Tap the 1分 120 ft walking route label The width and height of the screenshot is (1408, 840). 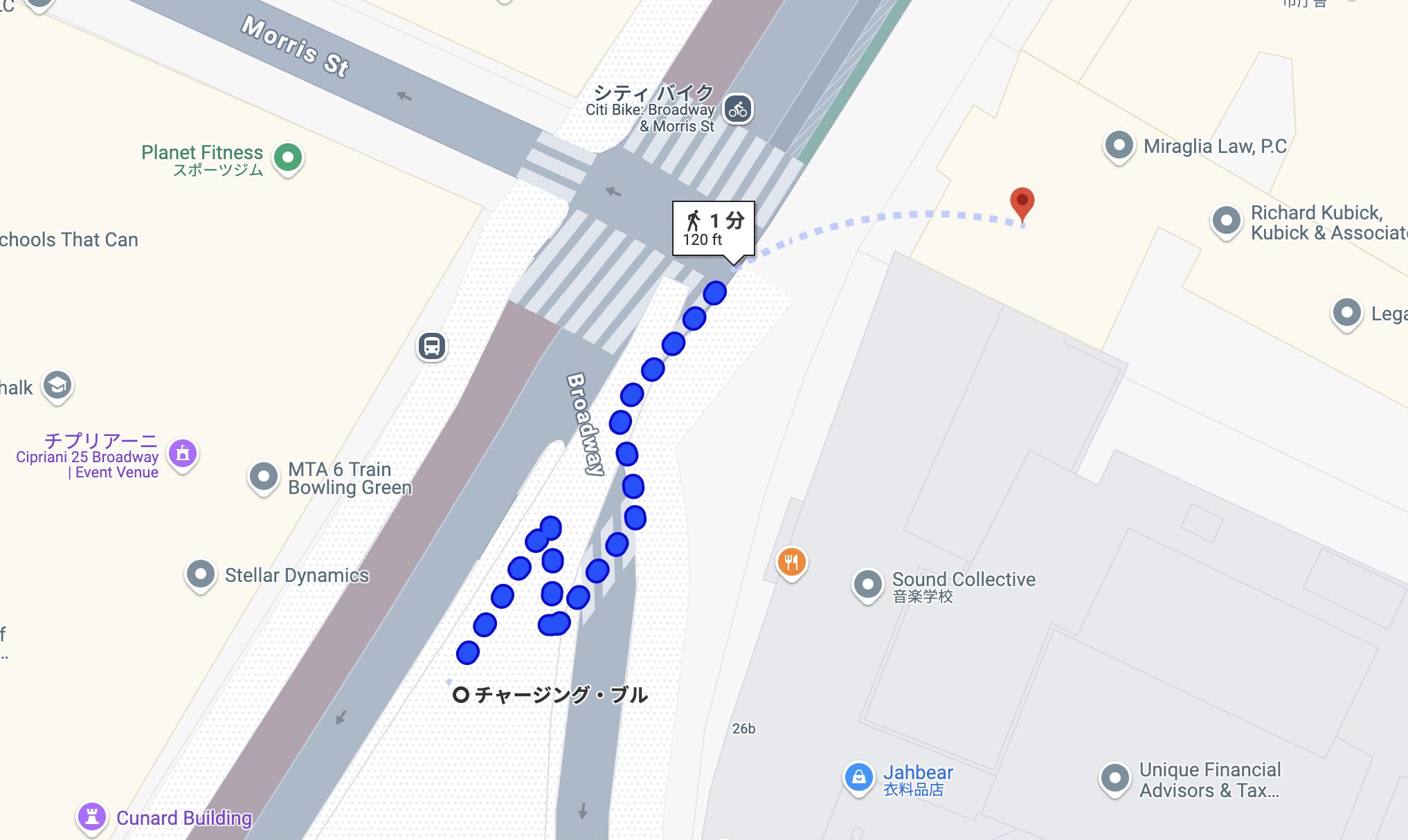[714, 229]
